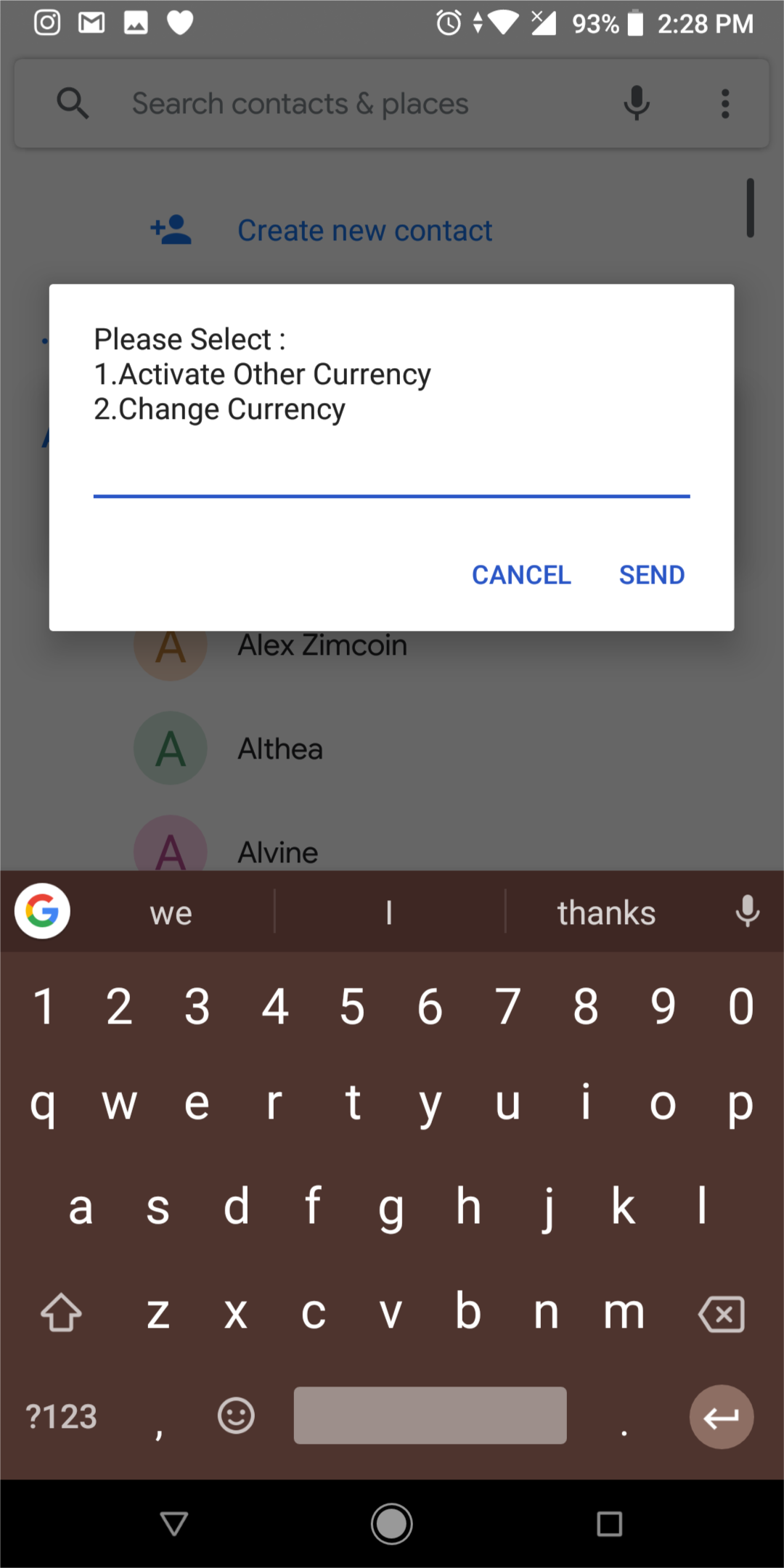Send the USSD reply
The image size is (784, 1568).
click(651, 575)
